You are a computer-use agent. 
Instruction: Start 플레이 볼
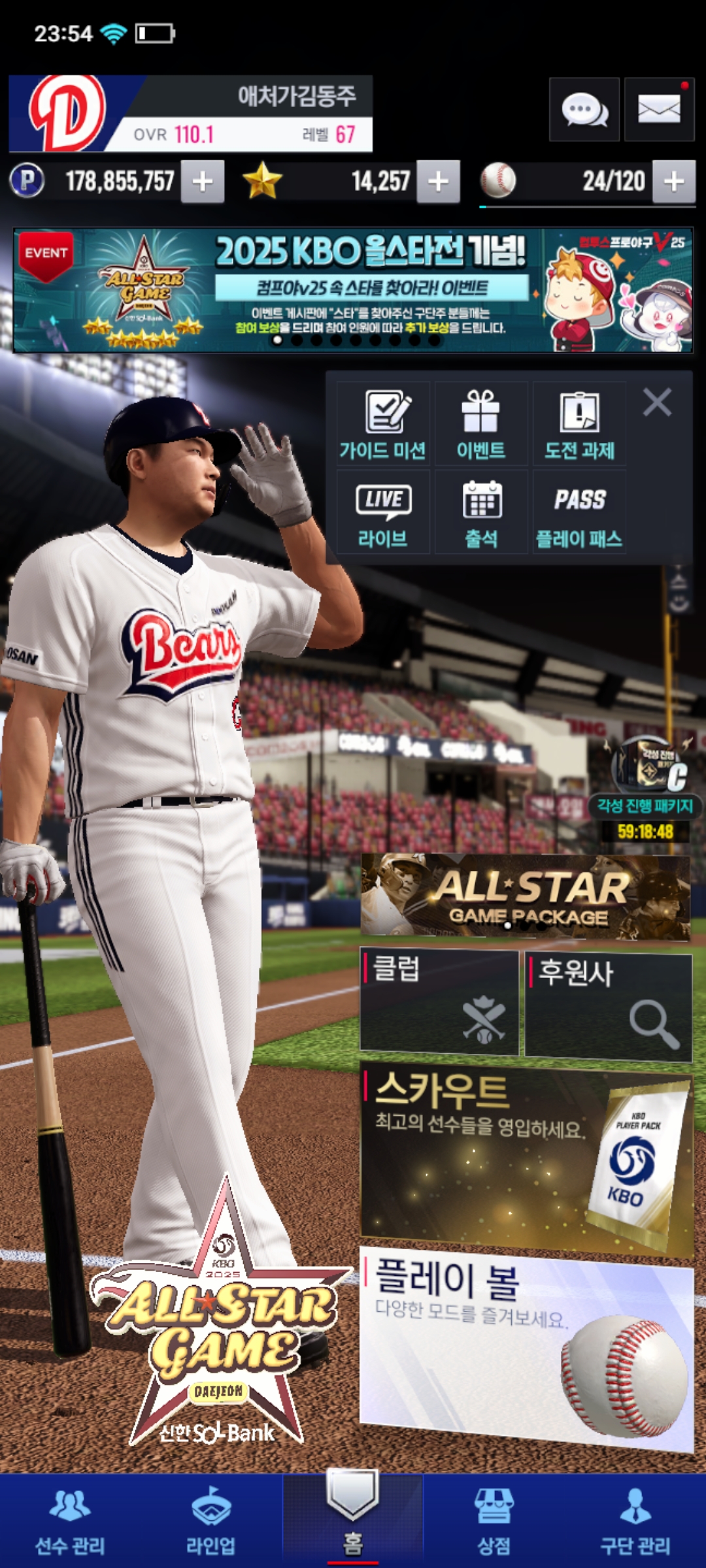tap(526, 1347)
